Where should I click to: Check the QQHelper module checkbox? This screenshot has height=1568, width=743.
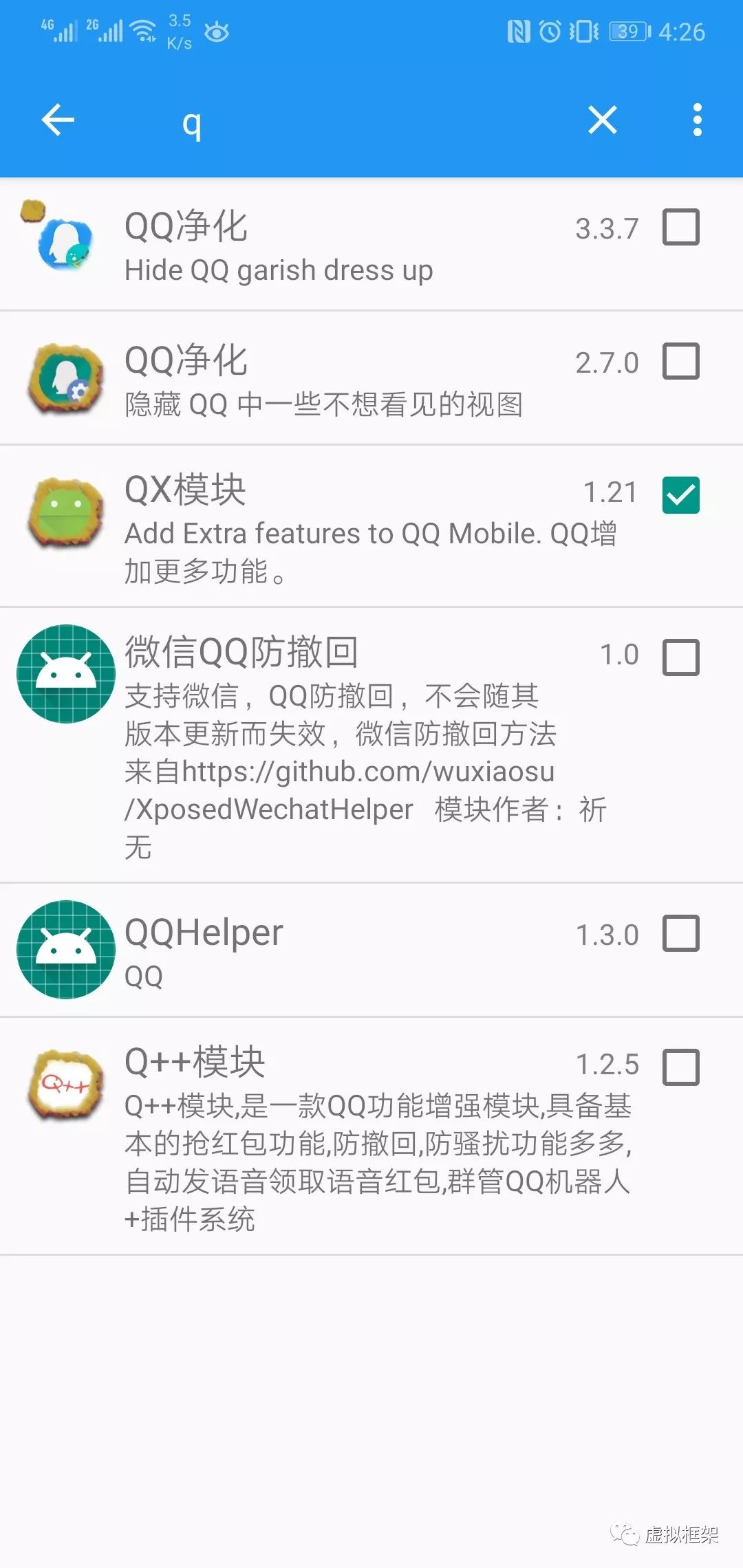681,933
